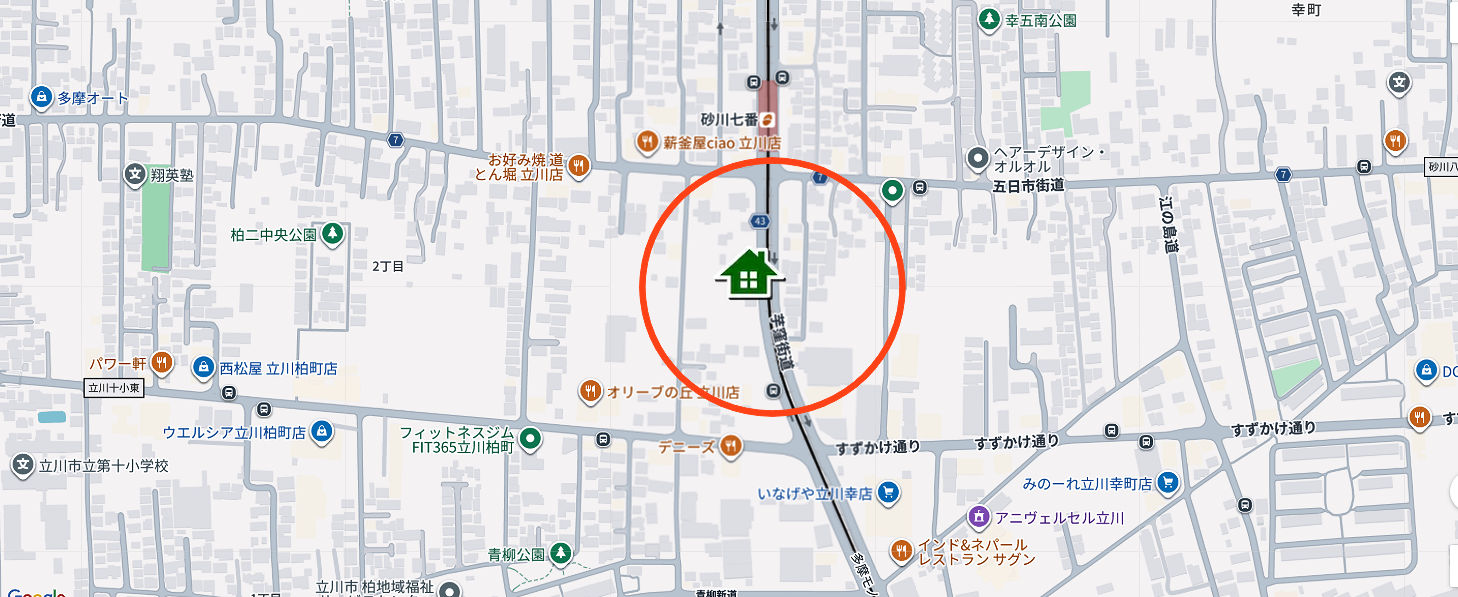
Task: Select 幸五南公園 park marker
Action: (989, 19)
